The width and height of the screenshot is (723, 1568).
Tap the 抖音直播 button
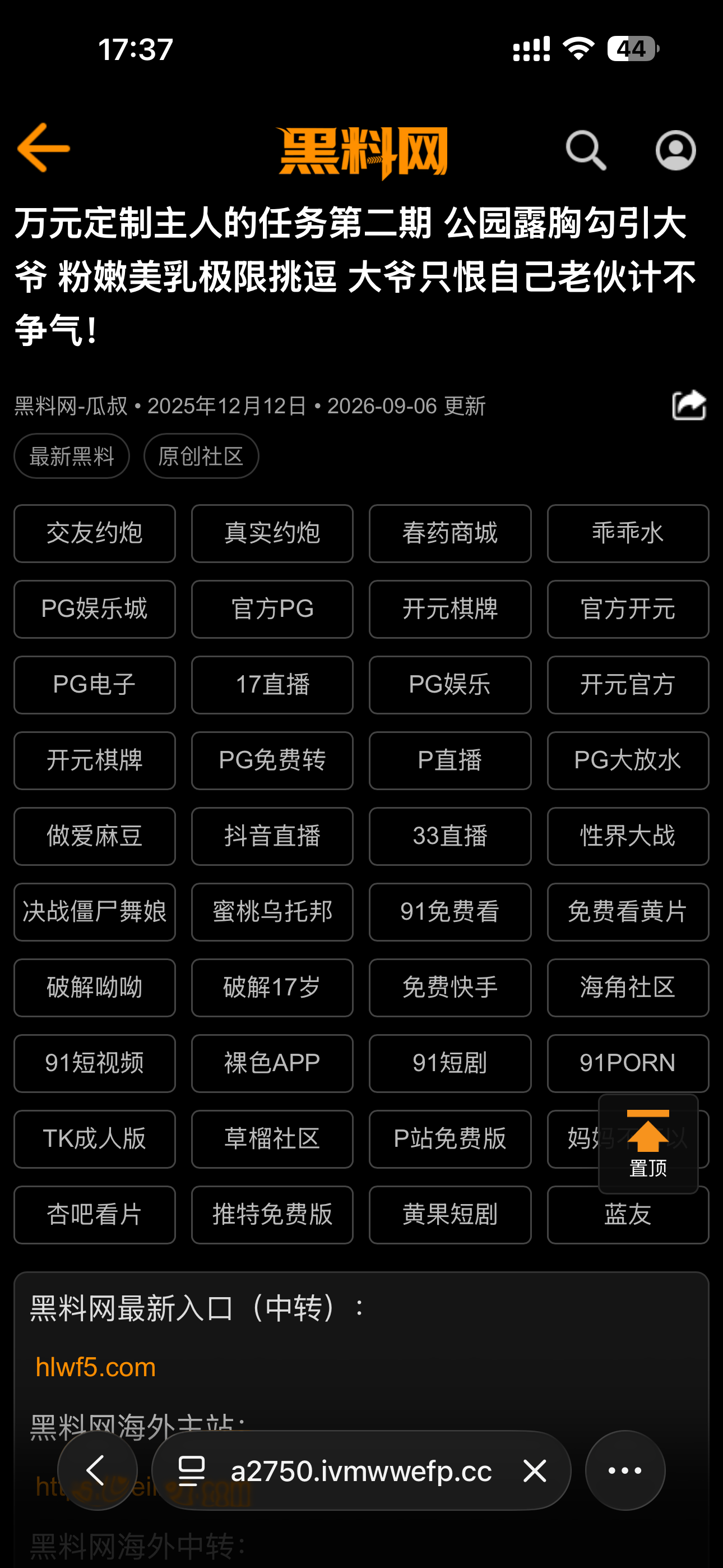click(272, 836)
